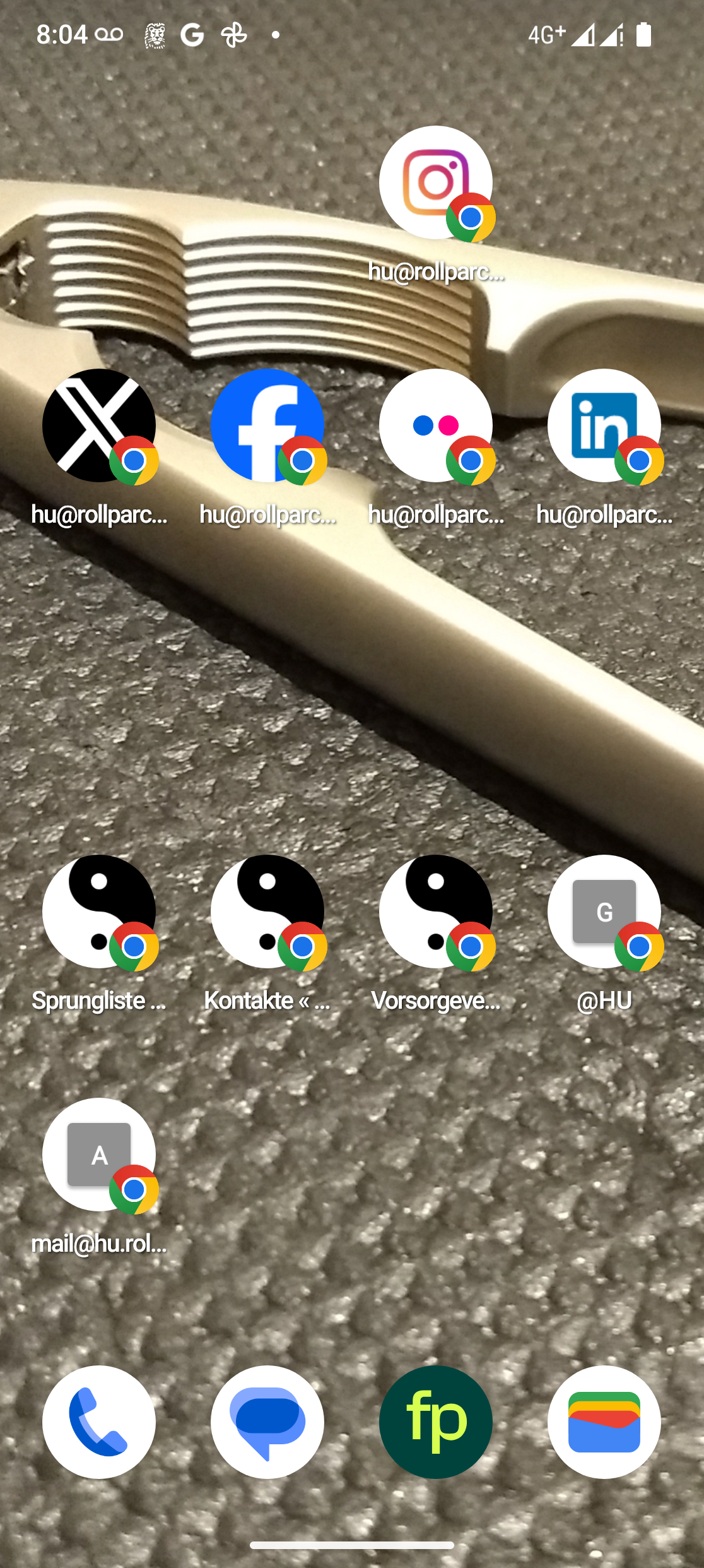This screenshot has width=704, height=1568.
Task: Launch the LinkedIn shortcut
Action: (604, 426)
